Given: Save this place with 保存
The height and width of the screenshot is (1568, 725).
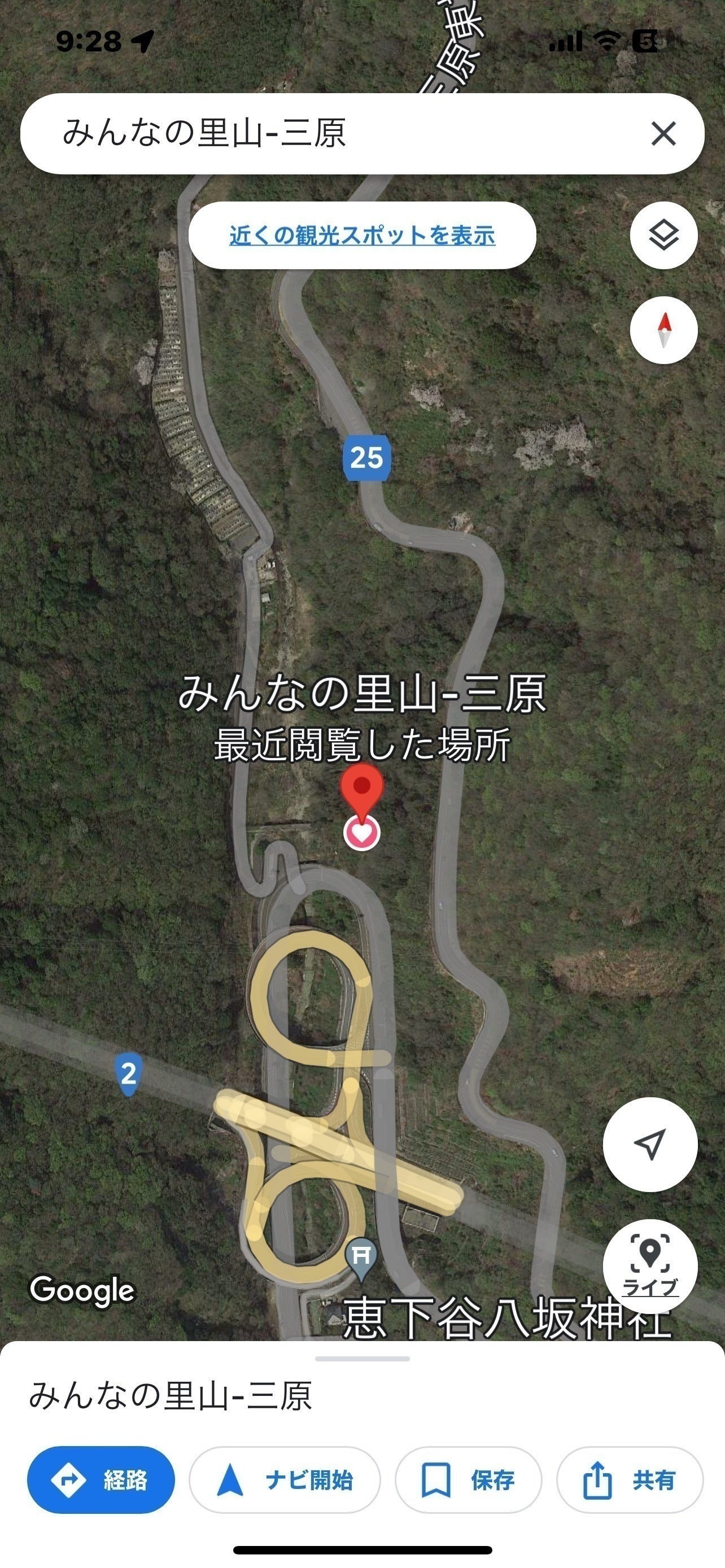Looking at the screenshot, I should click(468, 1480).
